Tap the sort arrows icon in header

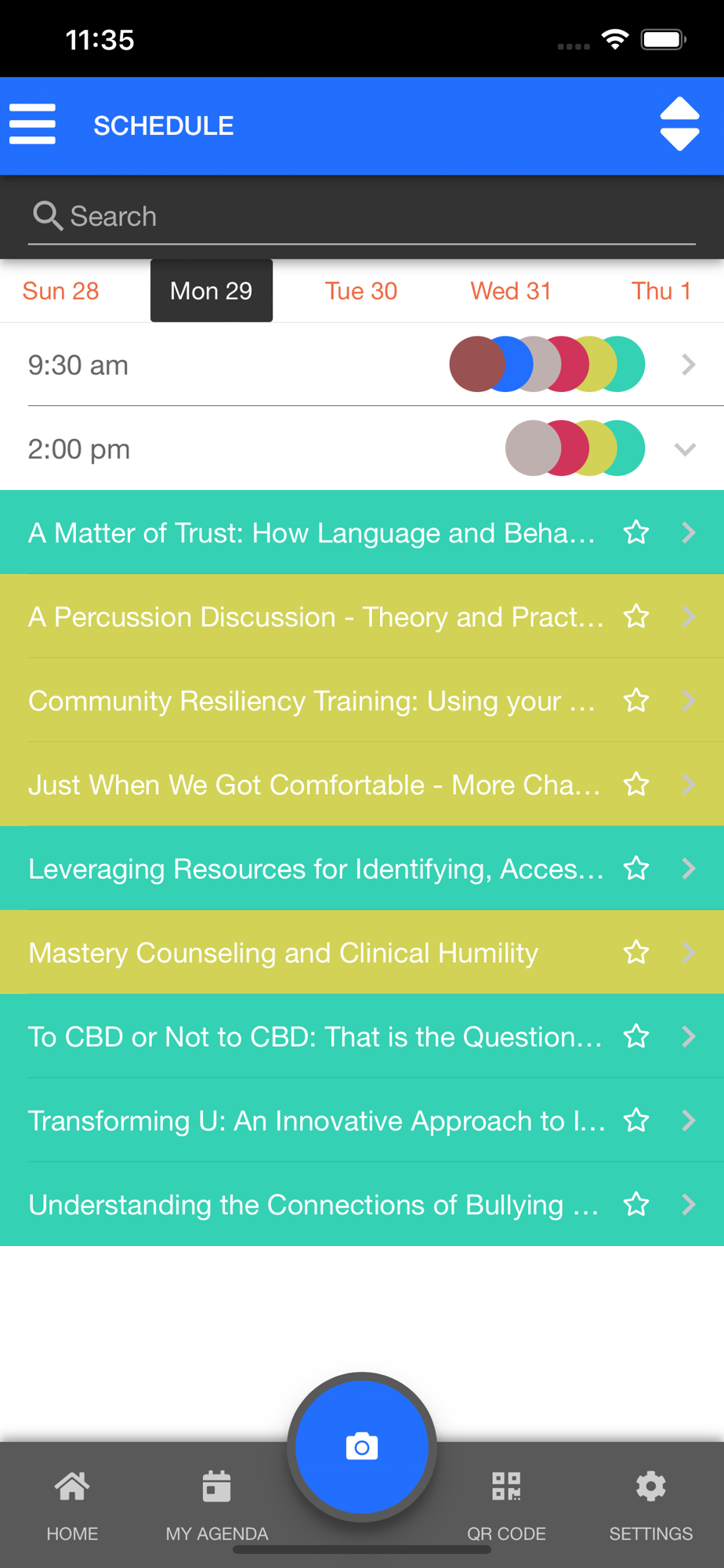pos(679,124)
